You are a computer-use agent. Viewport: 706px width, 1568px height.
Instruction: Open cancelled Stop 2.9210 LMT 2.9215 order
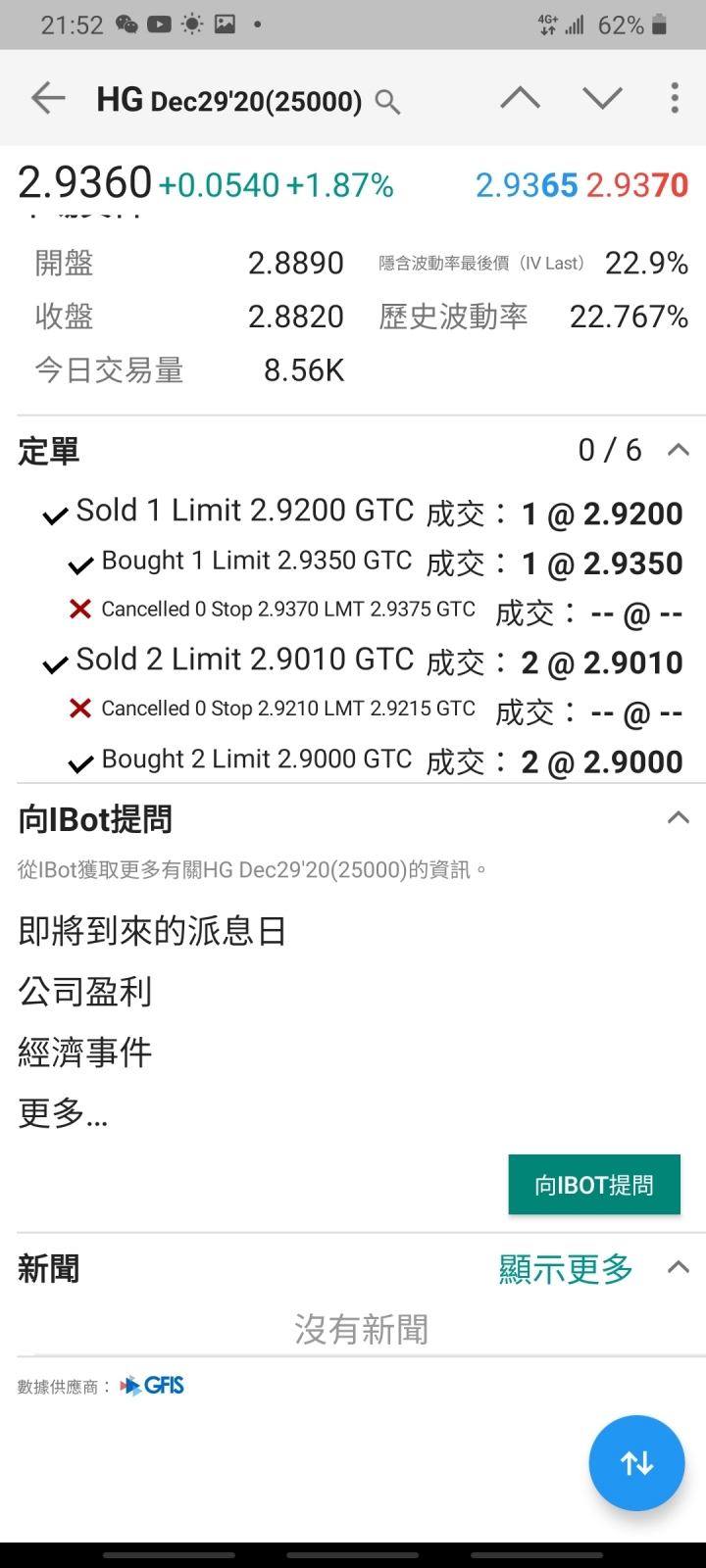(x=288, y=710)
